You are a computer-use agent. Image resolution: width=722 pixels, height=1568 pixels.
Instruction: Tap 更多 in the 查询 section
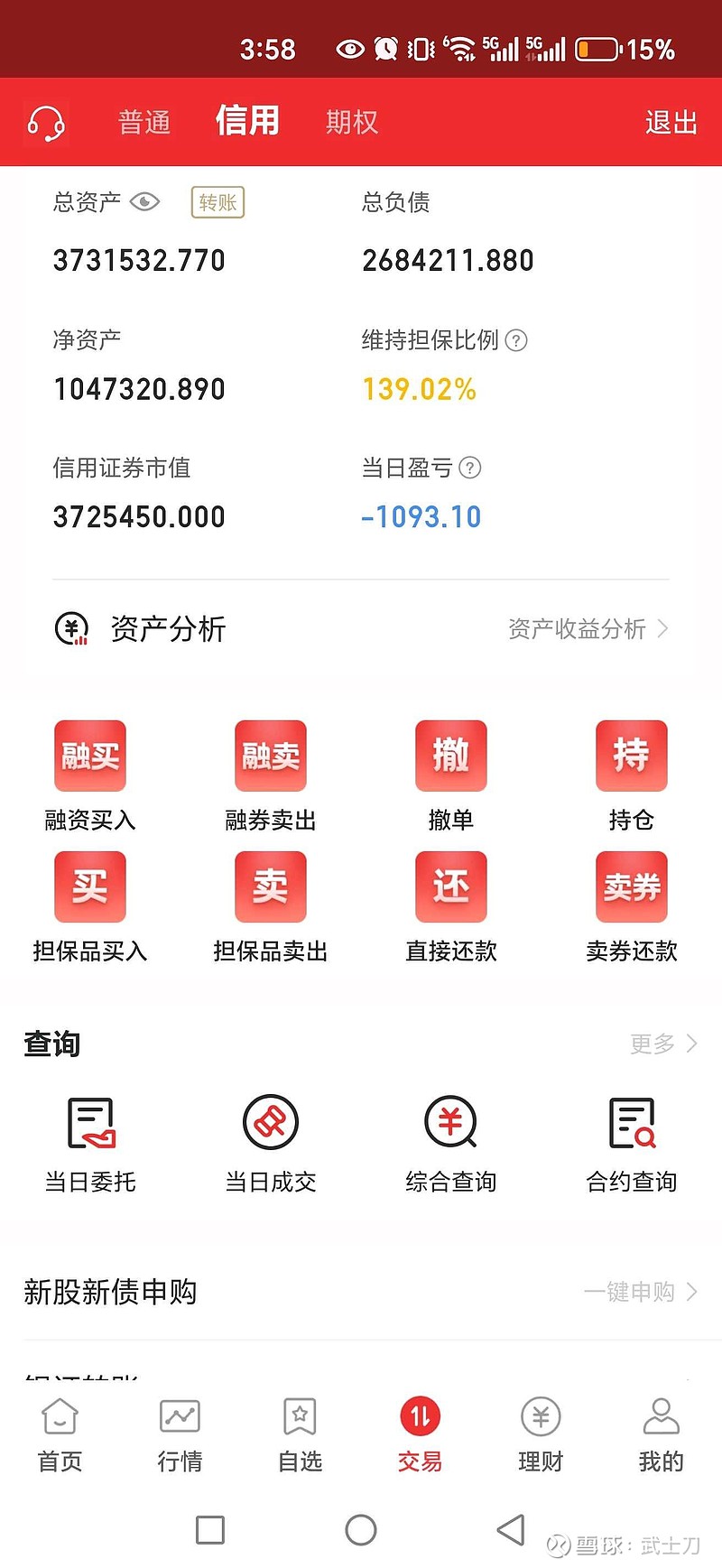point(663,1044)
